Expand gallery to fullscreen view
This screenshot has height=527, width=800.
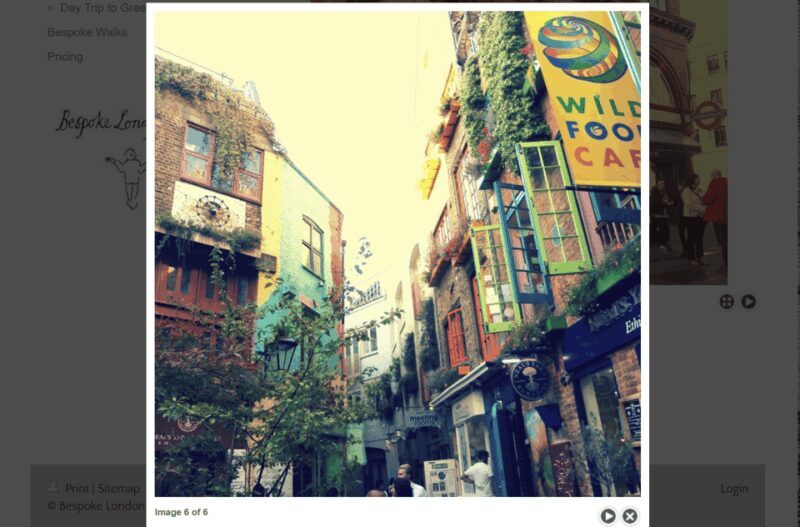(727, 301)
